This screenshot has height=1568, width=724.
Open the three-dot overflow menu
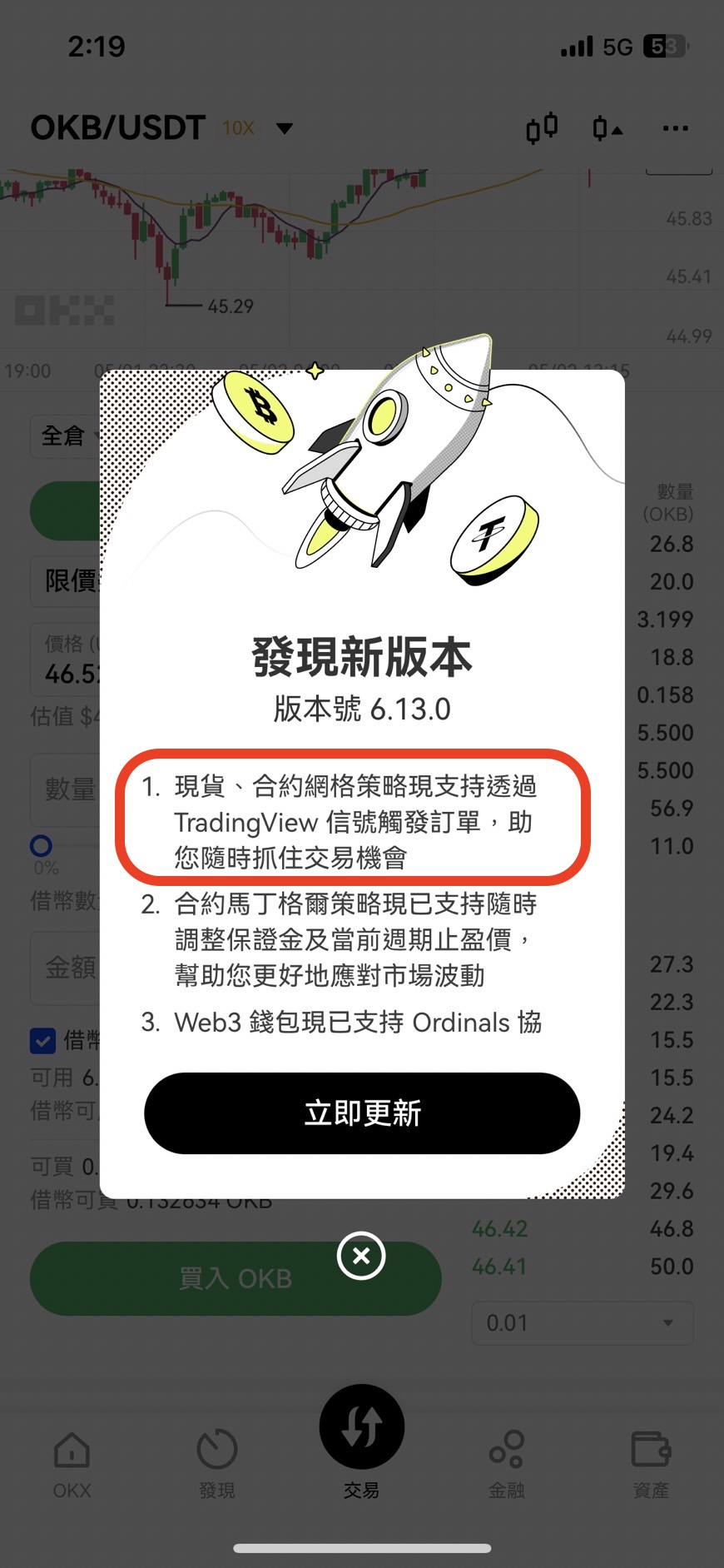pos(675,128)
